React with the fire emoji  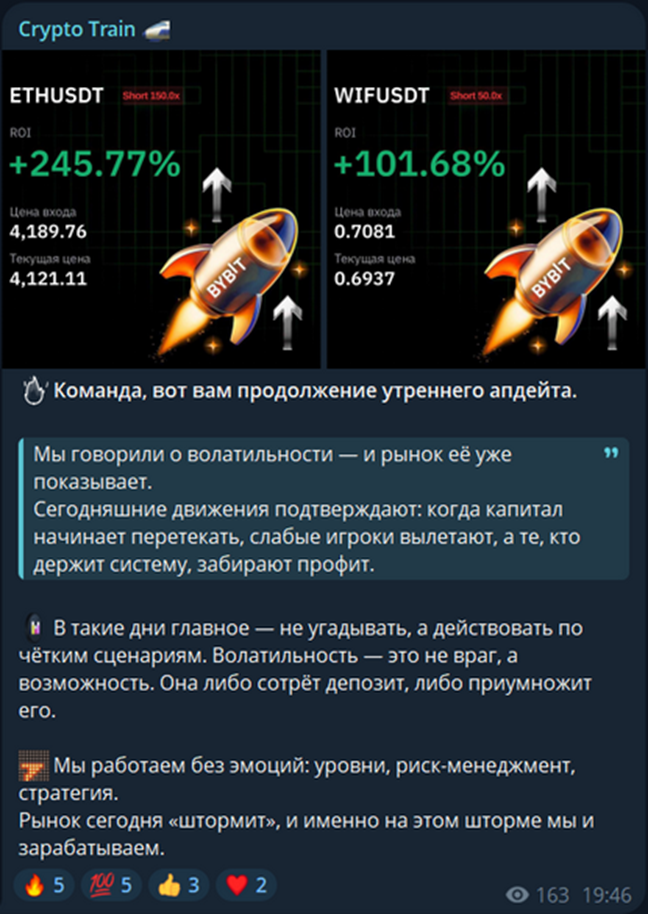(x=44, y=885)
